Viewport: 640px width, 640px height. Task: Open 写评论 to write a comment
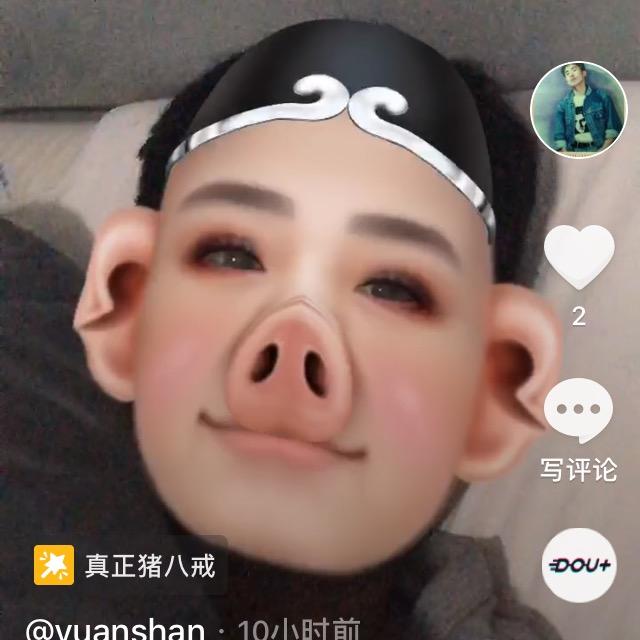pos(578,411)
